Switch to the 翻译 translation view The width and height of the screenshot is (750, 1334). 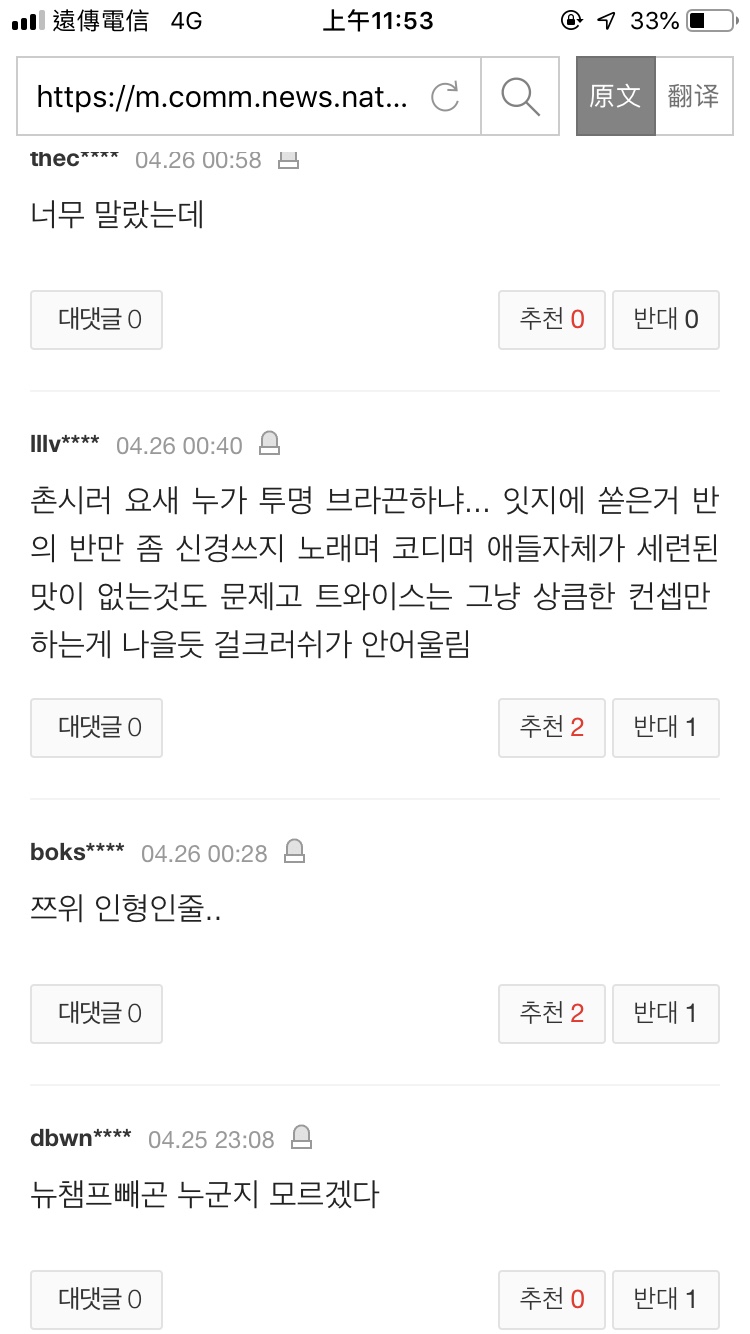click(693, 97)
